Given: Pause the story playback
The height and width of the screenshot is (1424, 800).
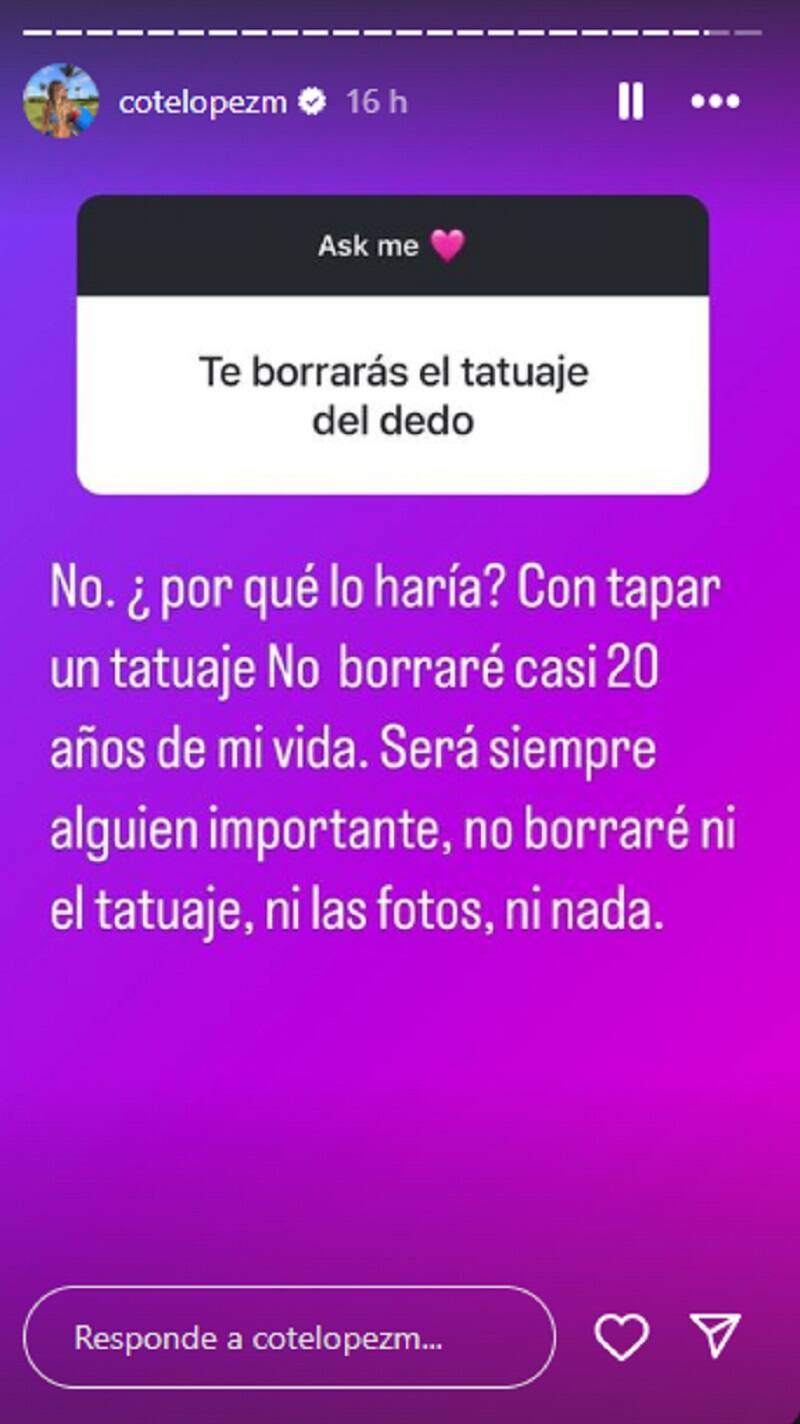Looking at the screenshot, I should (x=630, y=101).
